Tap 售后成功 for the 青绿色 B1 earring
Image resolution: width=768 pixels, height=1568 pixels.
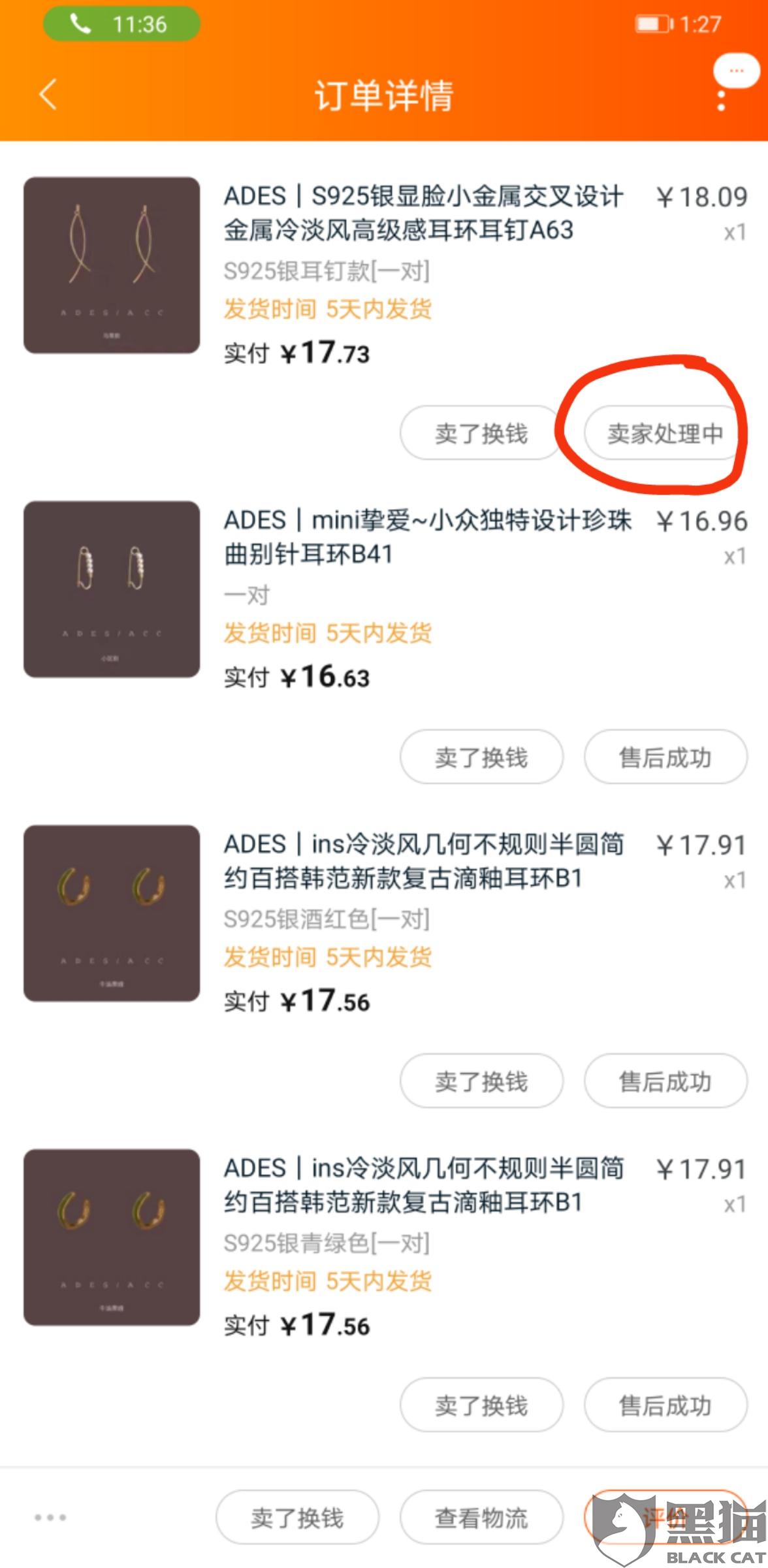665,1405
